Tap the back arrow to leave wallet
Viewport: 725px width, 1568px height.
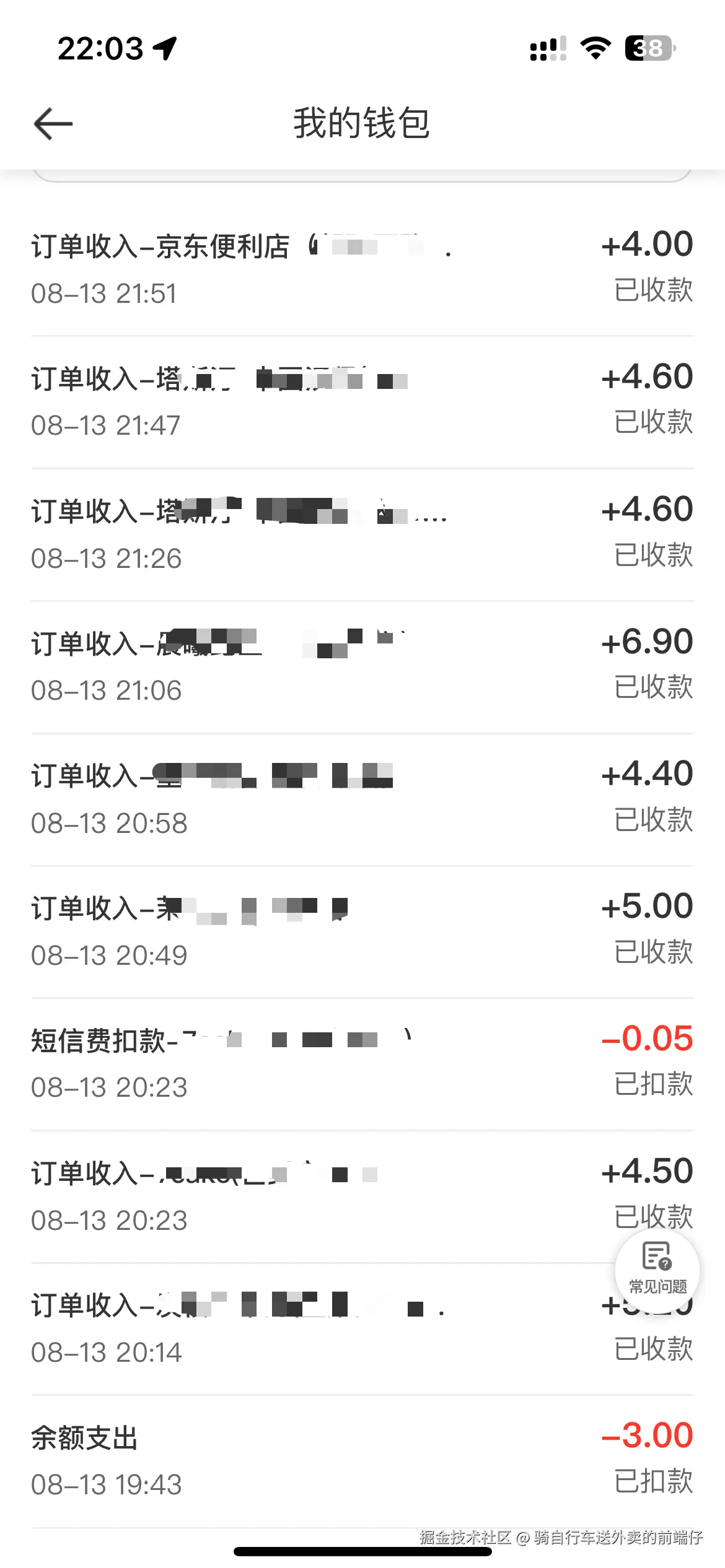pyautogui.click(x=51, y=123)
